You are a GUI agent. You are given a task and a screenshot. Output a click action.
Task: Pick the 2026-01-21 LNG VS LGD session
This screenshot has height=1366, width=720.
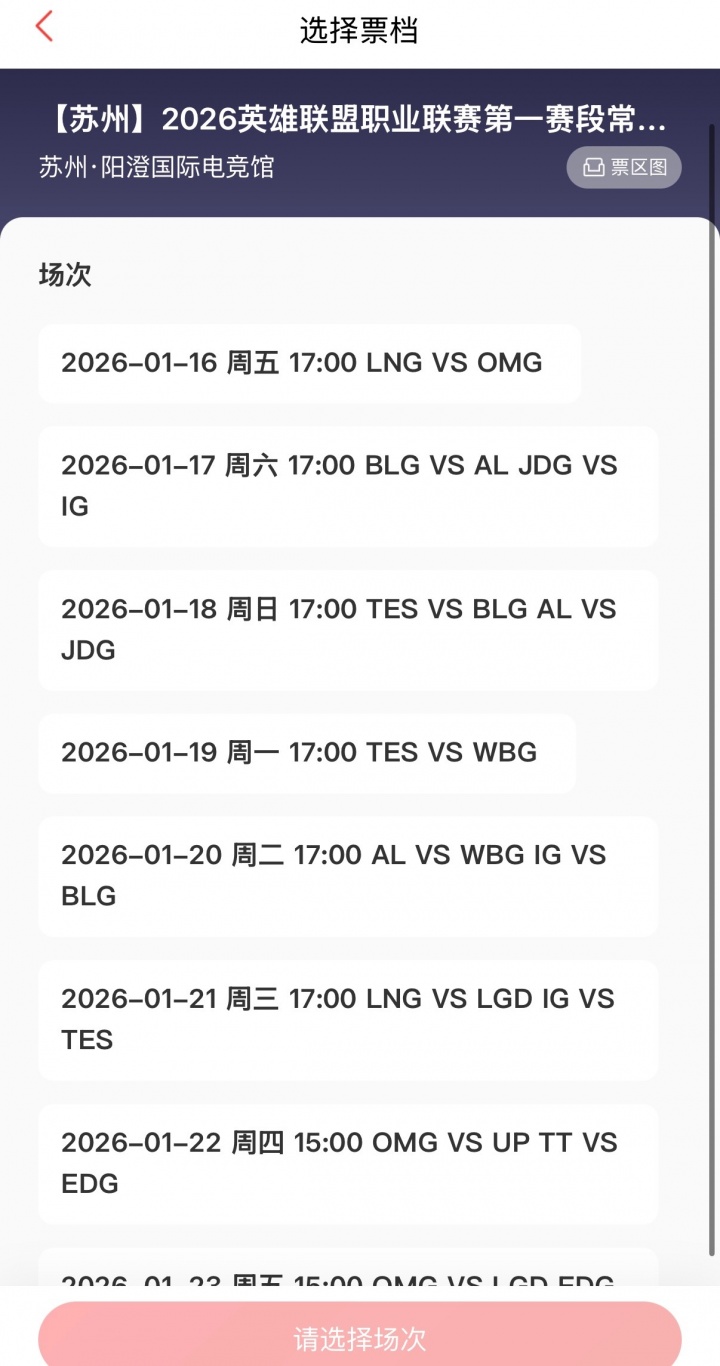click(348, 1020)
